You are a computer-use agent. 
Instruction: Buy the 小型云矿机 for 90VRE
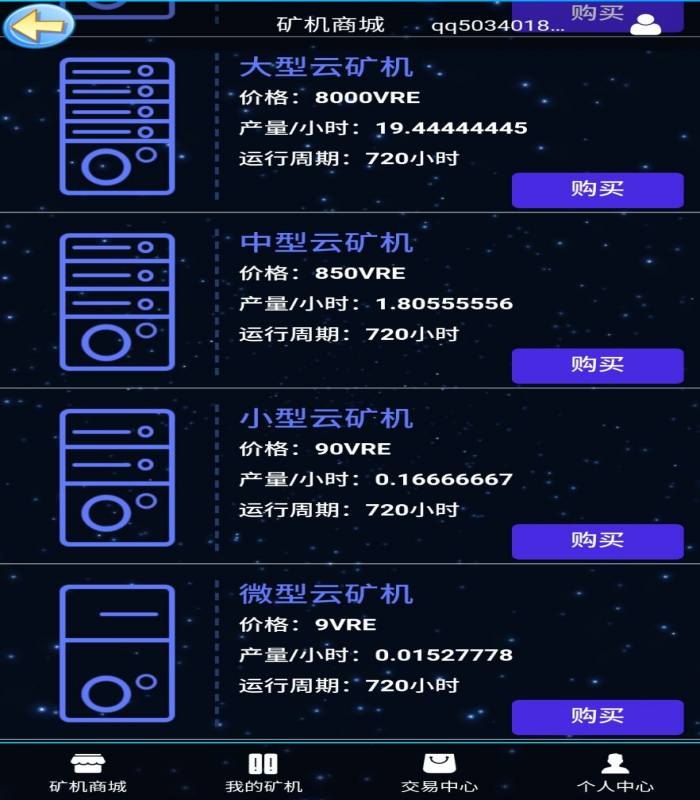(597, 541)
